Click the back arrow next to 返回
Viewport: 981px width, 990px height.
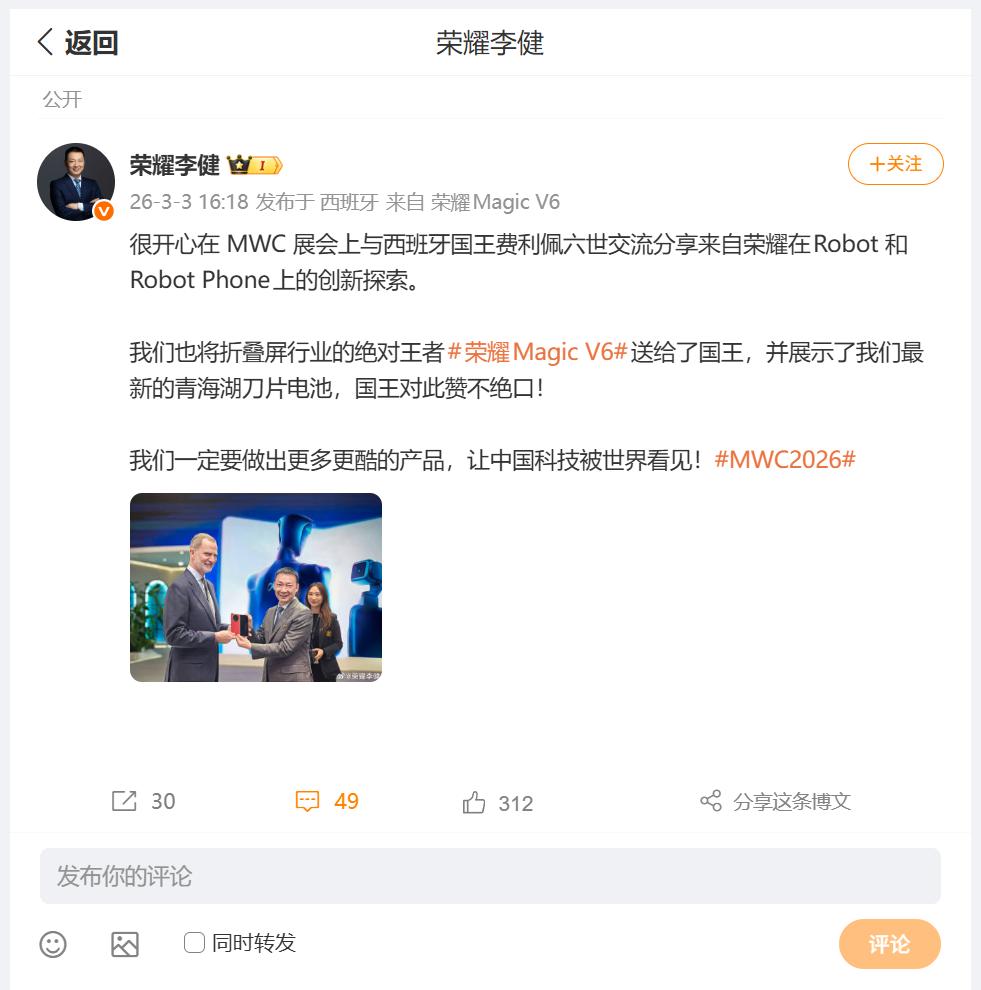44,43
